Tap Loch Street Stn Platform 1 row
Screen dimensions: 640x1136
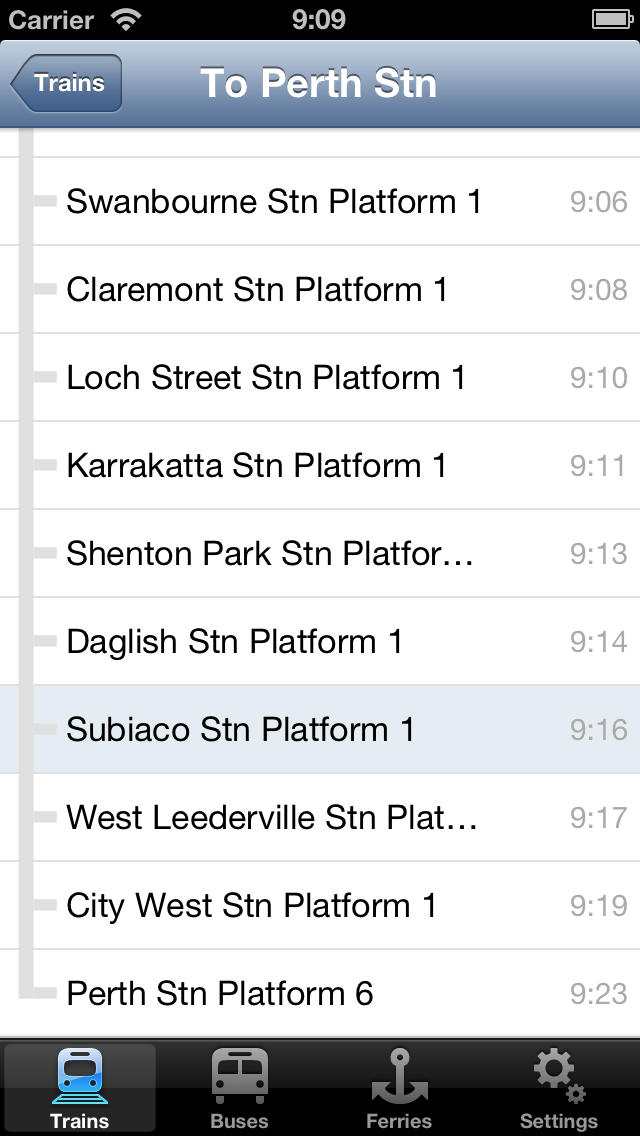pyautogui.click(x=320, y=378)
